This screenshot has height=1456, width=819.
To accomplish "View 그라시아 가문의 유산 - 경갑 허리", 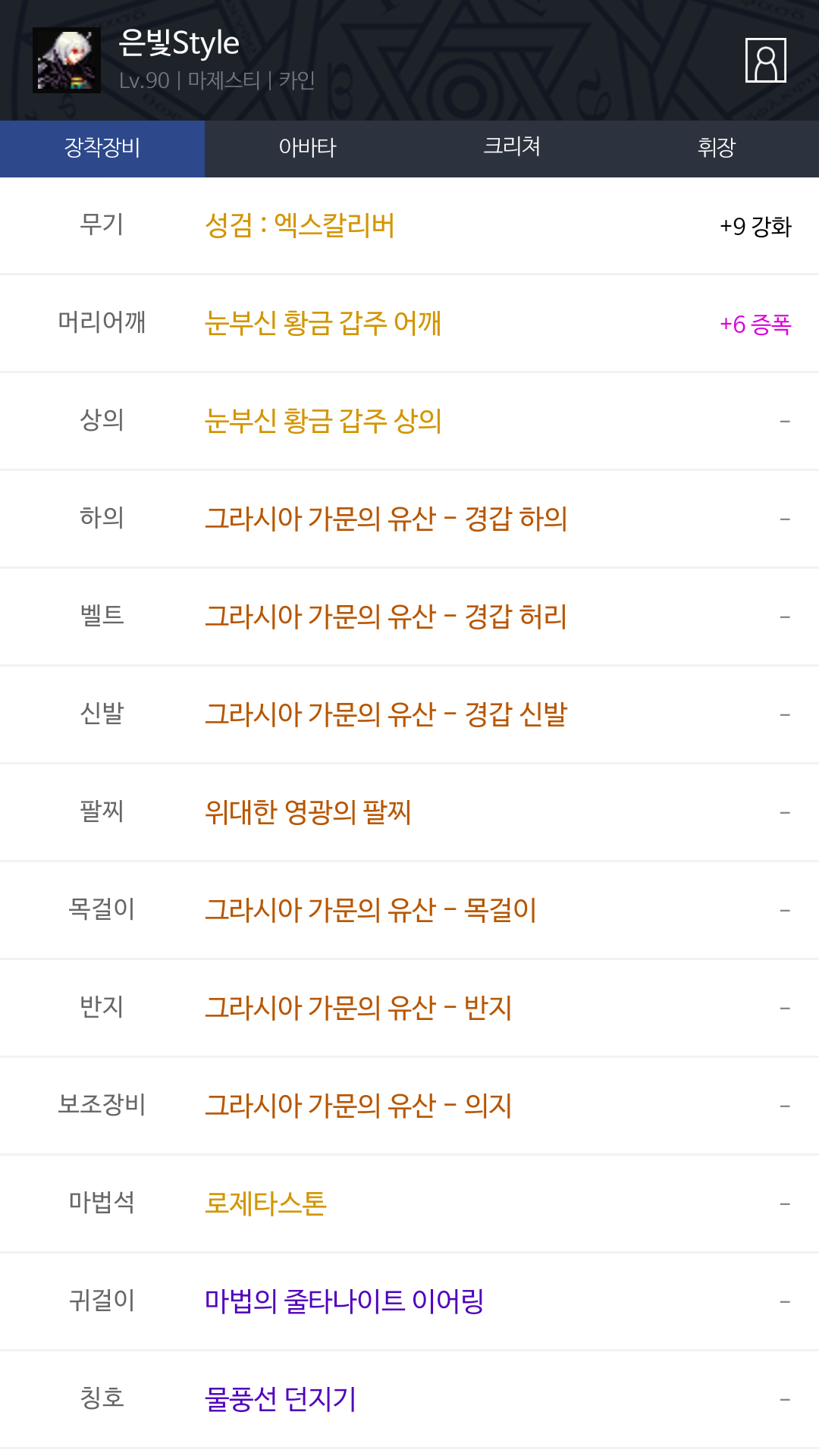I will (386, 617).
